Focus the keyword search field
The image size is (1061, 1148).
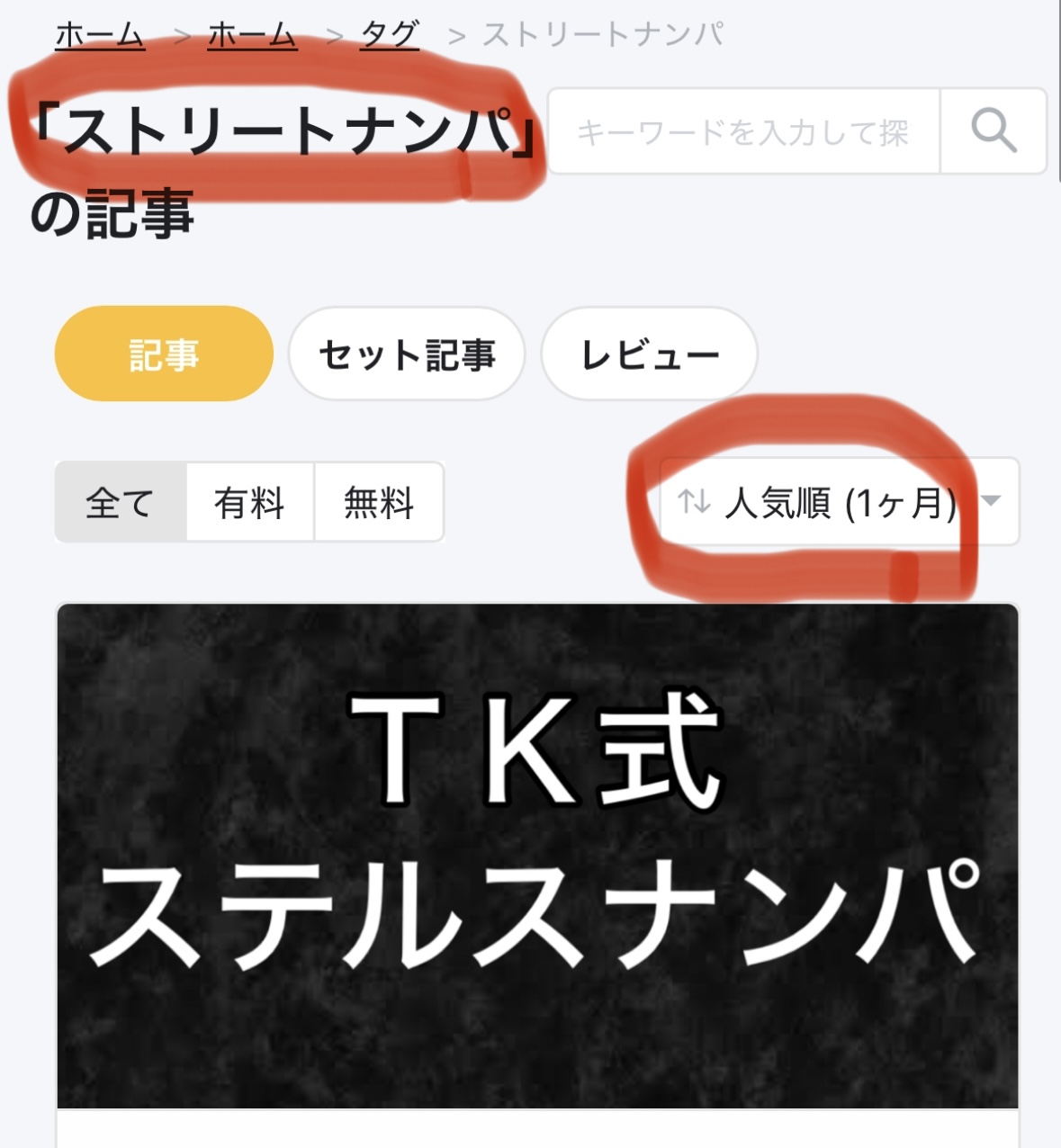click(x=743, y=131)
